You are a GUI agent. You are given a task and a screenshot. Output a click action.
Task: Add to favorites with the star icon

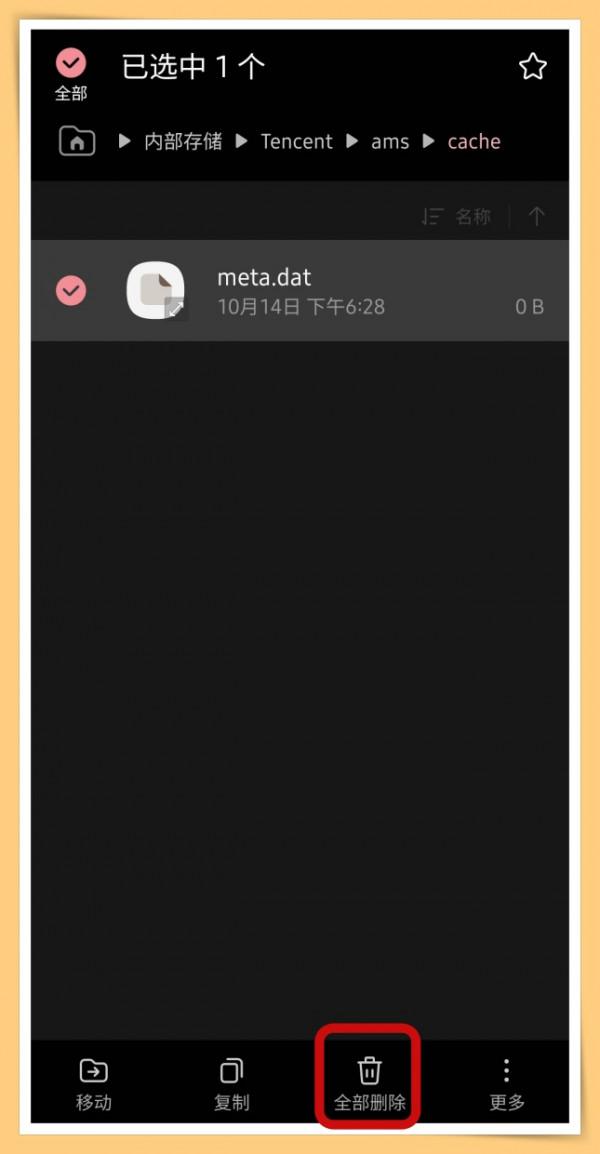coord(533,67)
